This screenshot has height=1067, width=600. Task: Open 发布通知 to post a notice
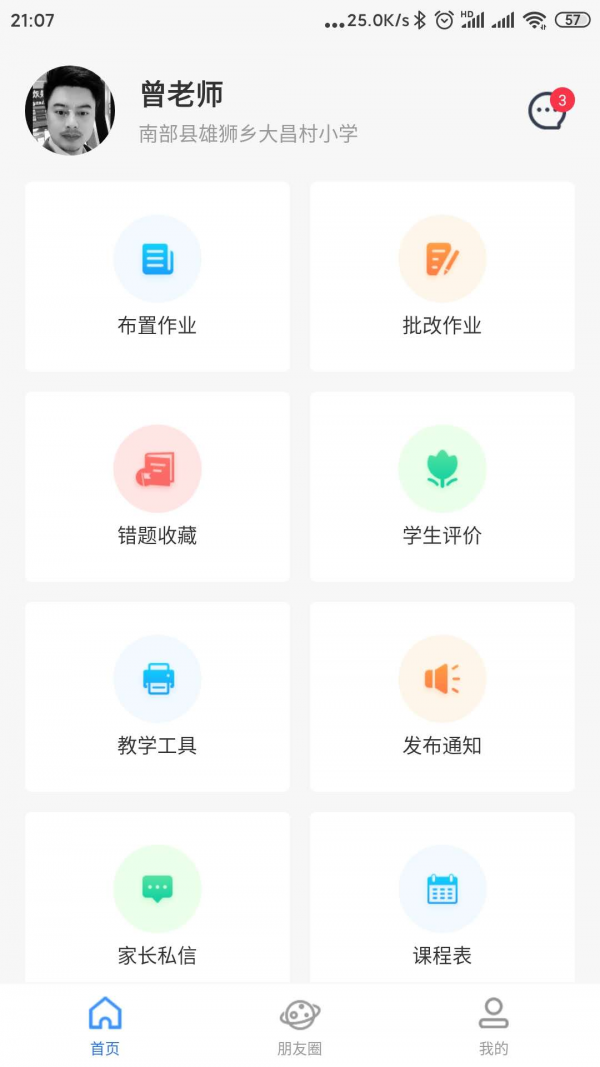coord(442,697)
